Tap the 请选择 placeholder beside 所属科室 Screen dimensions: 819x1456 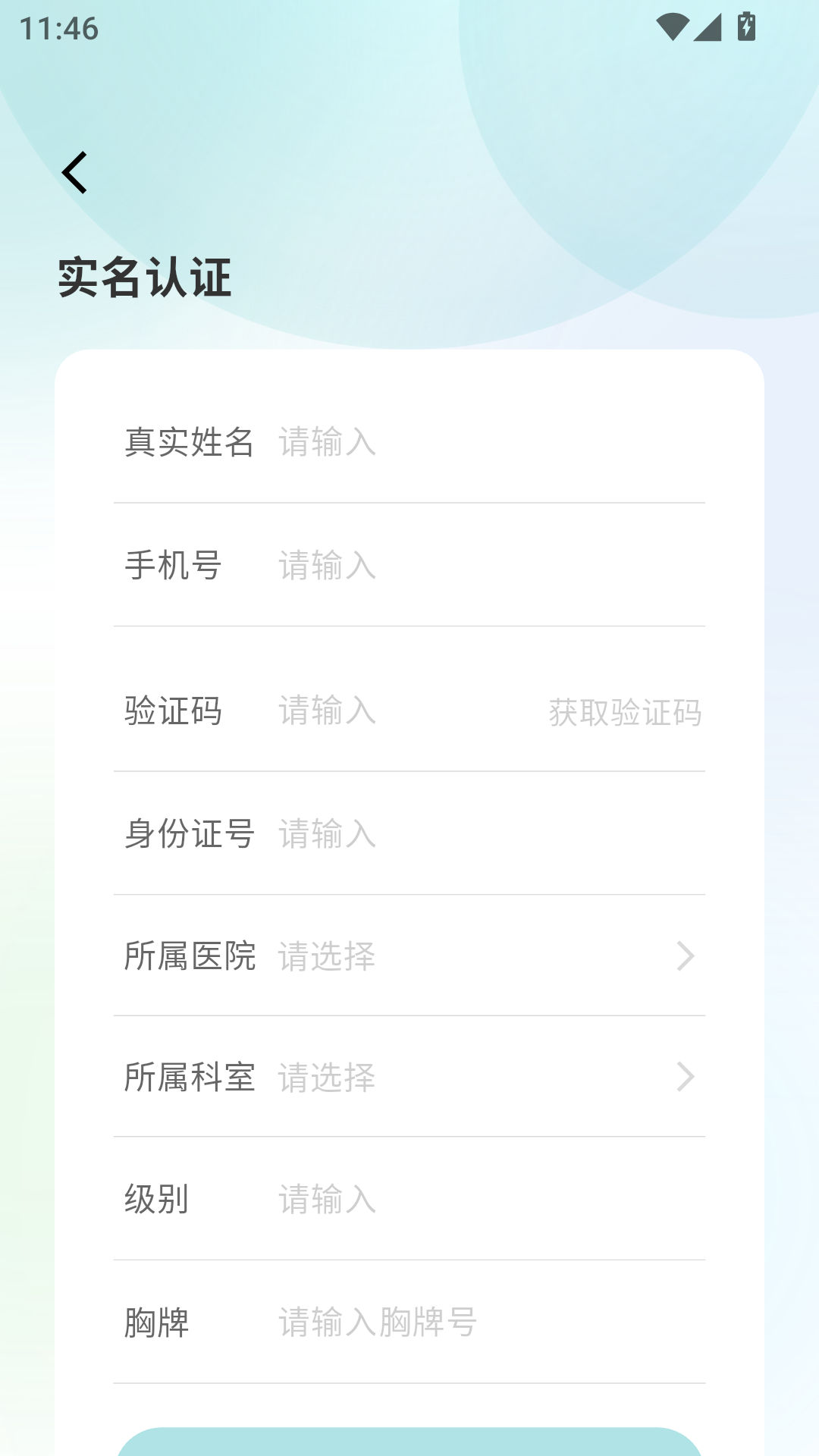tap(328, 1078)
